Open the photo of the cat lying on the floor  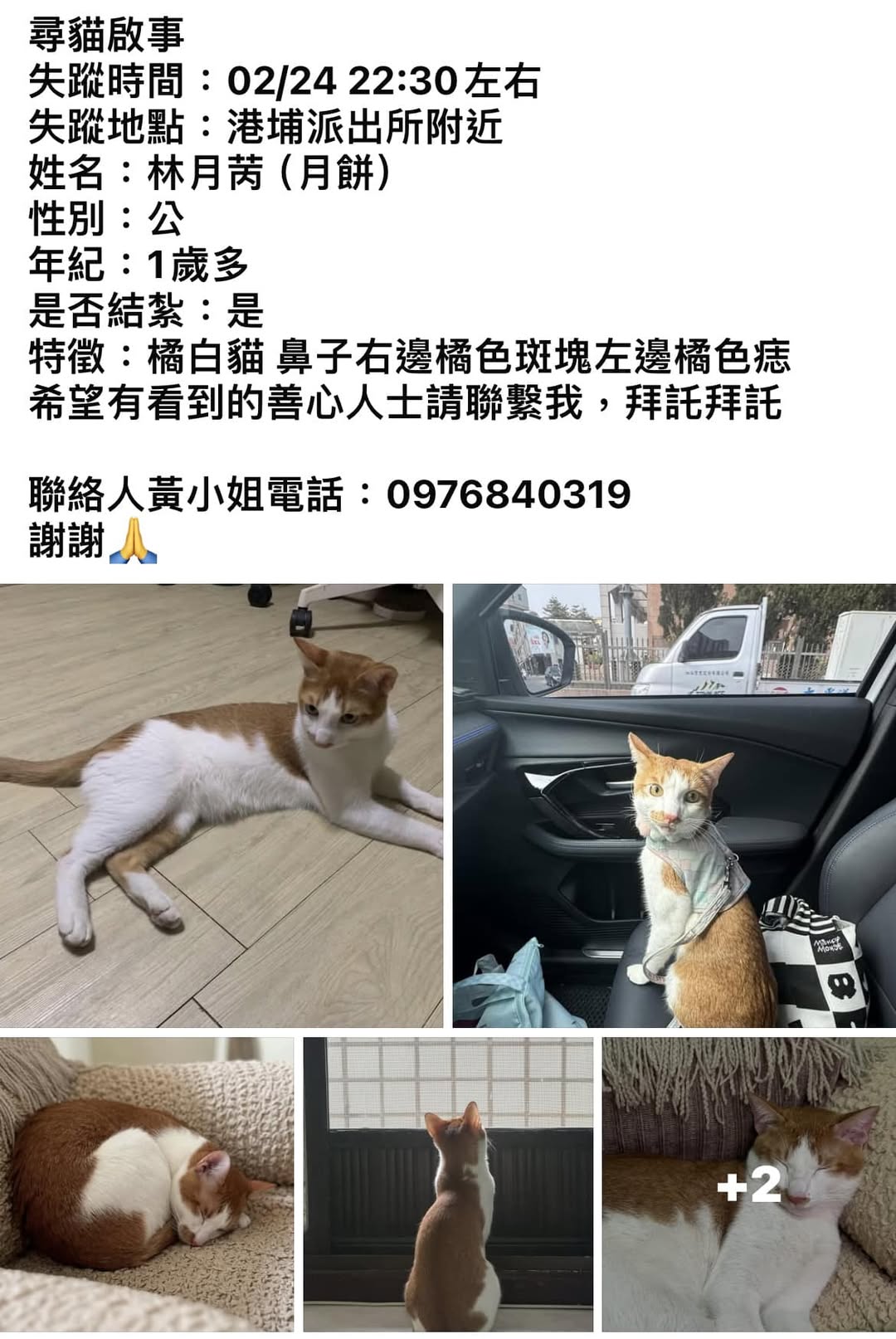221,805
